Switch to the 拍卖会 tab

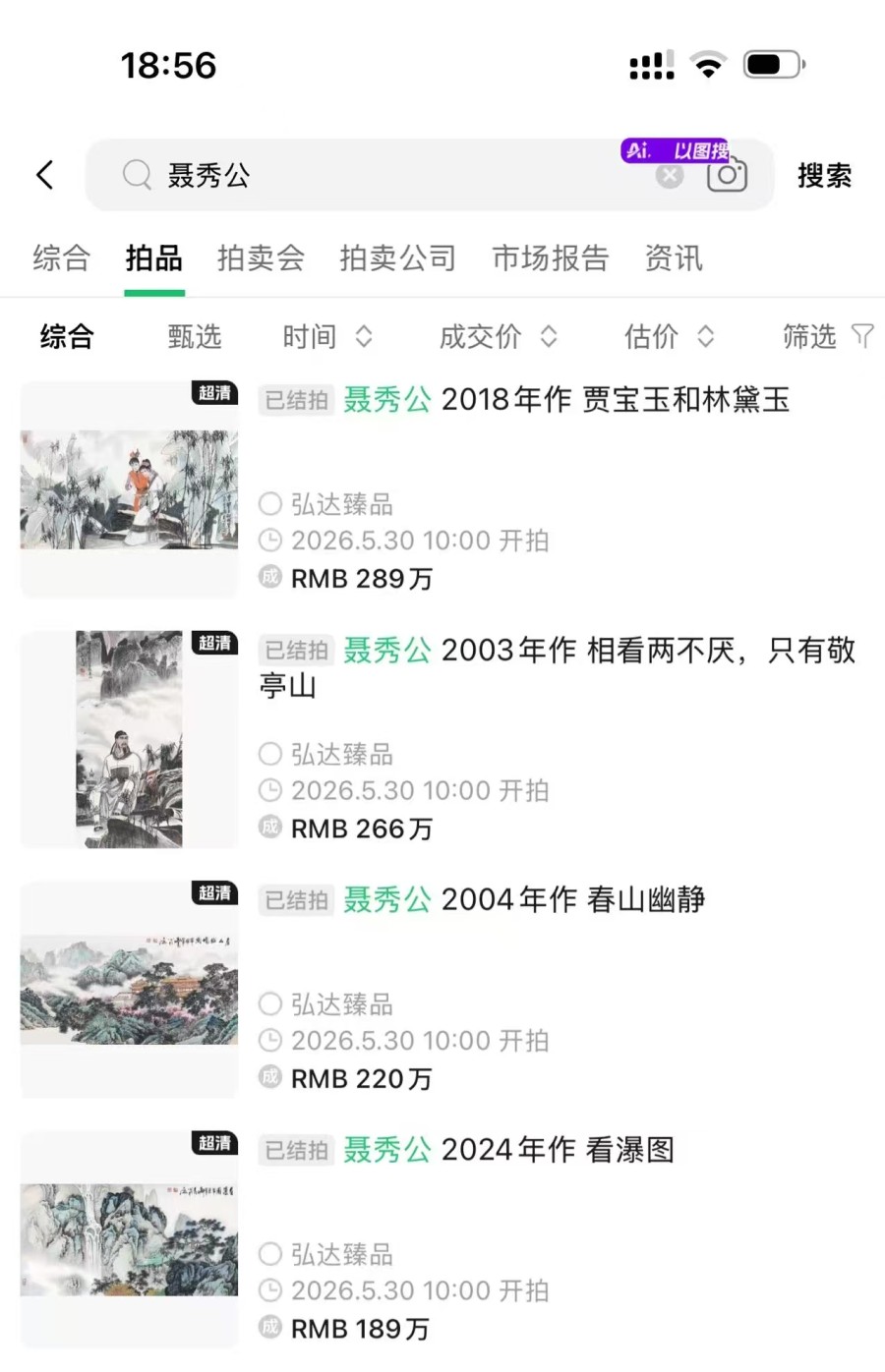(x=261, y=257)
